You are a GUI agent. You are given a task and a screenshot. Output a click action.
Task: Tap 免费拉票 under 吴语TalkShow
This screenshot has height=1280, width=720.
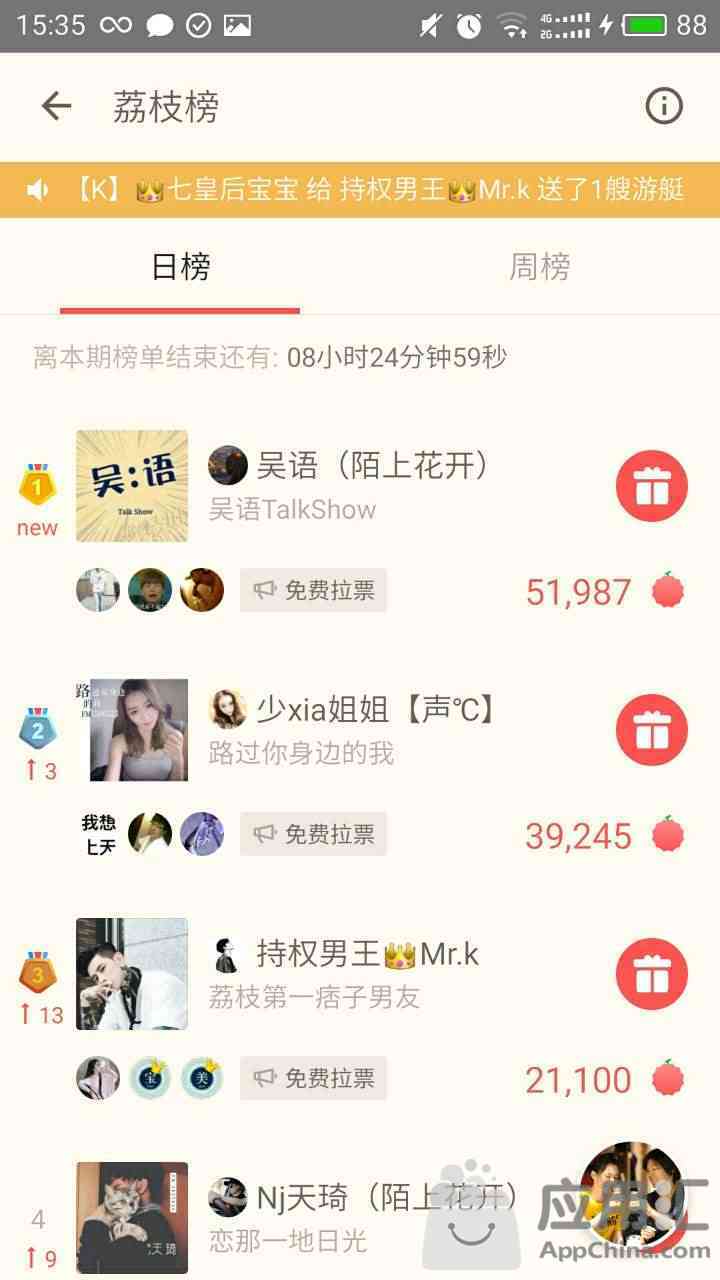[313, 591]
